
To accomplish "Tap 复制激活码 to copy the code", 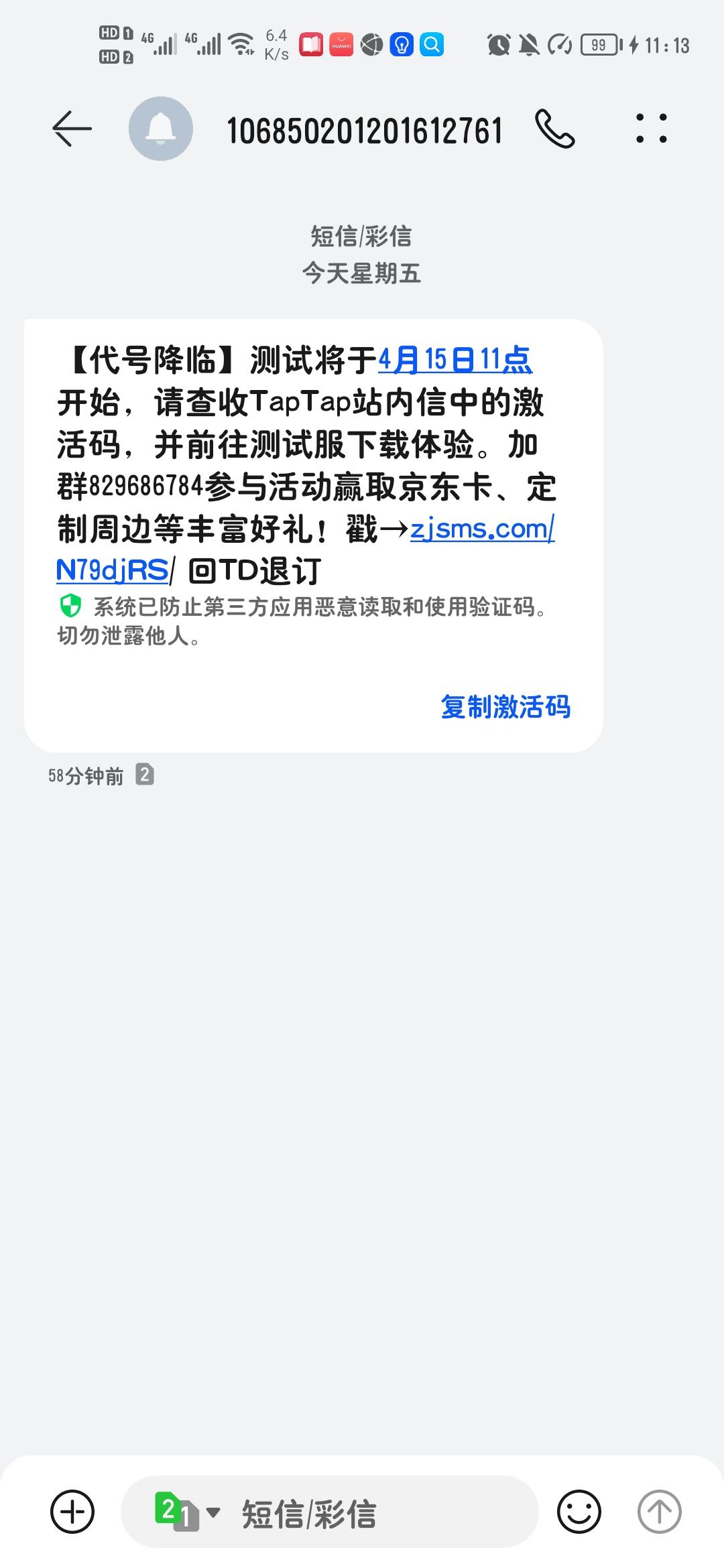I will [505, 707].
